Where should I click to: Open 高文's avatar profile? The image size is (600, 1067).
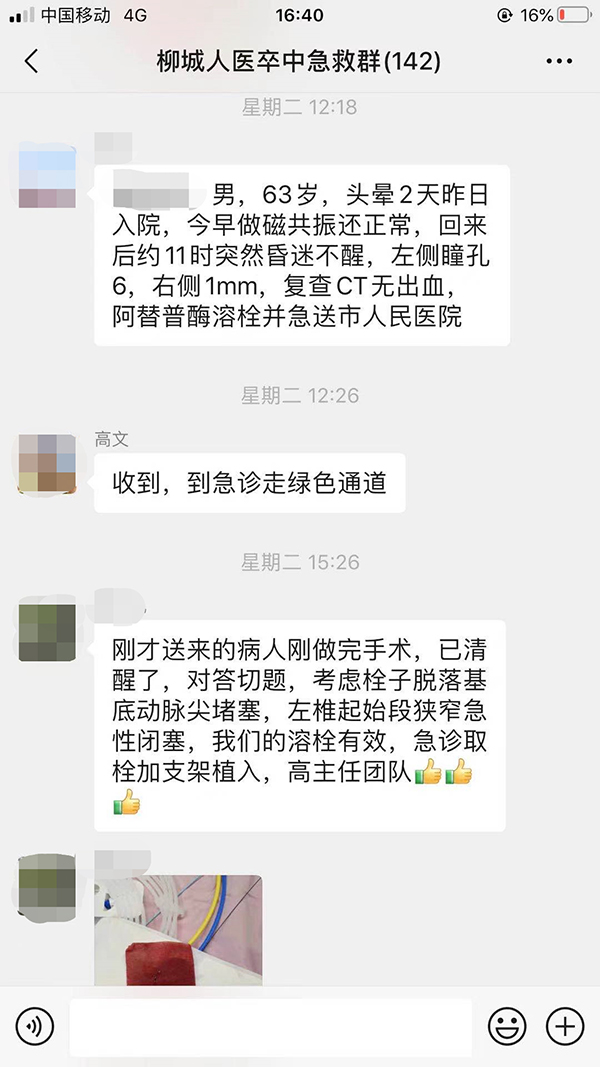pyautogui.click(x=47, y=463)
